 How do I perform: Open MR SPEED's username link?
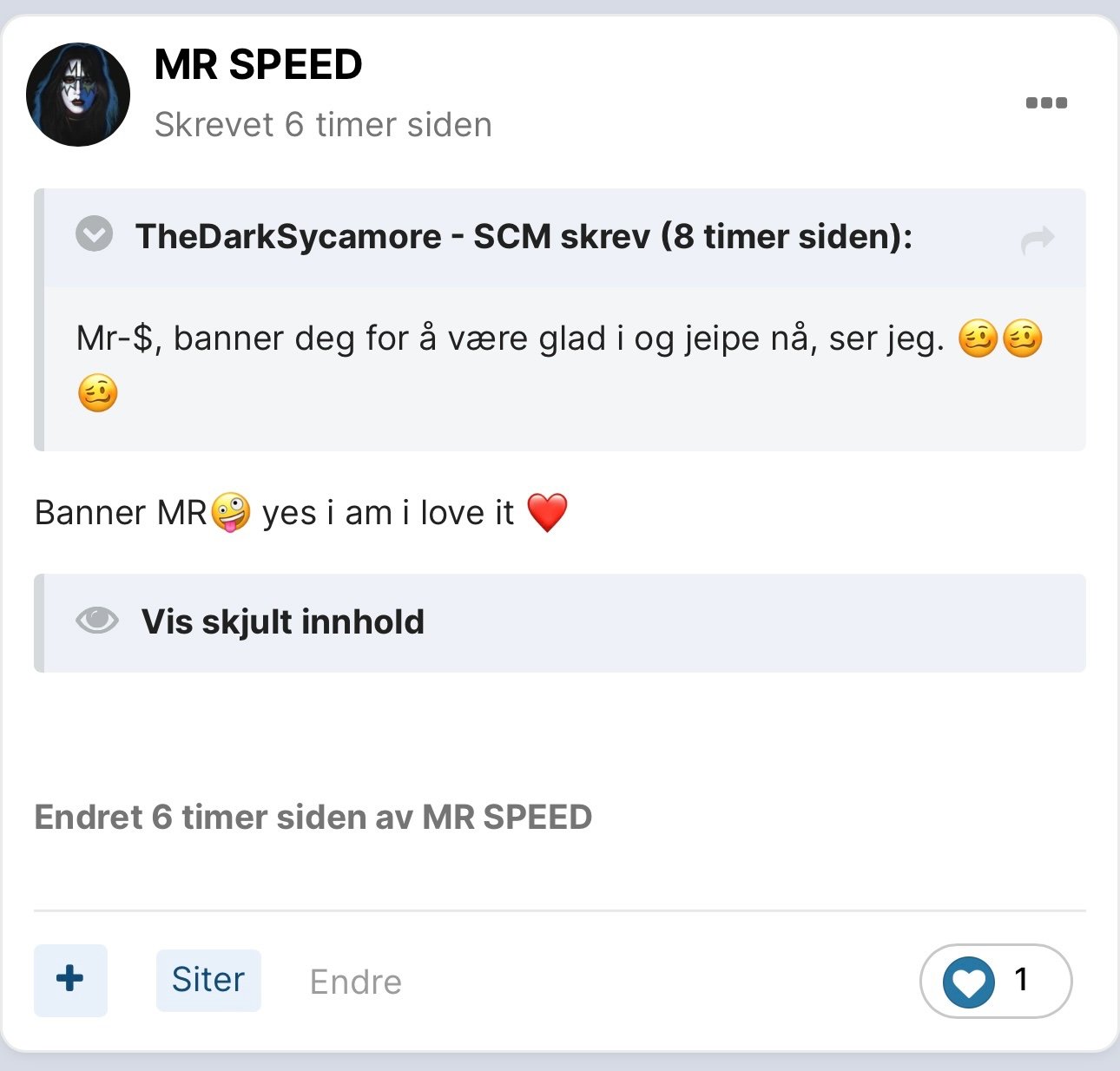coord(258,65)
